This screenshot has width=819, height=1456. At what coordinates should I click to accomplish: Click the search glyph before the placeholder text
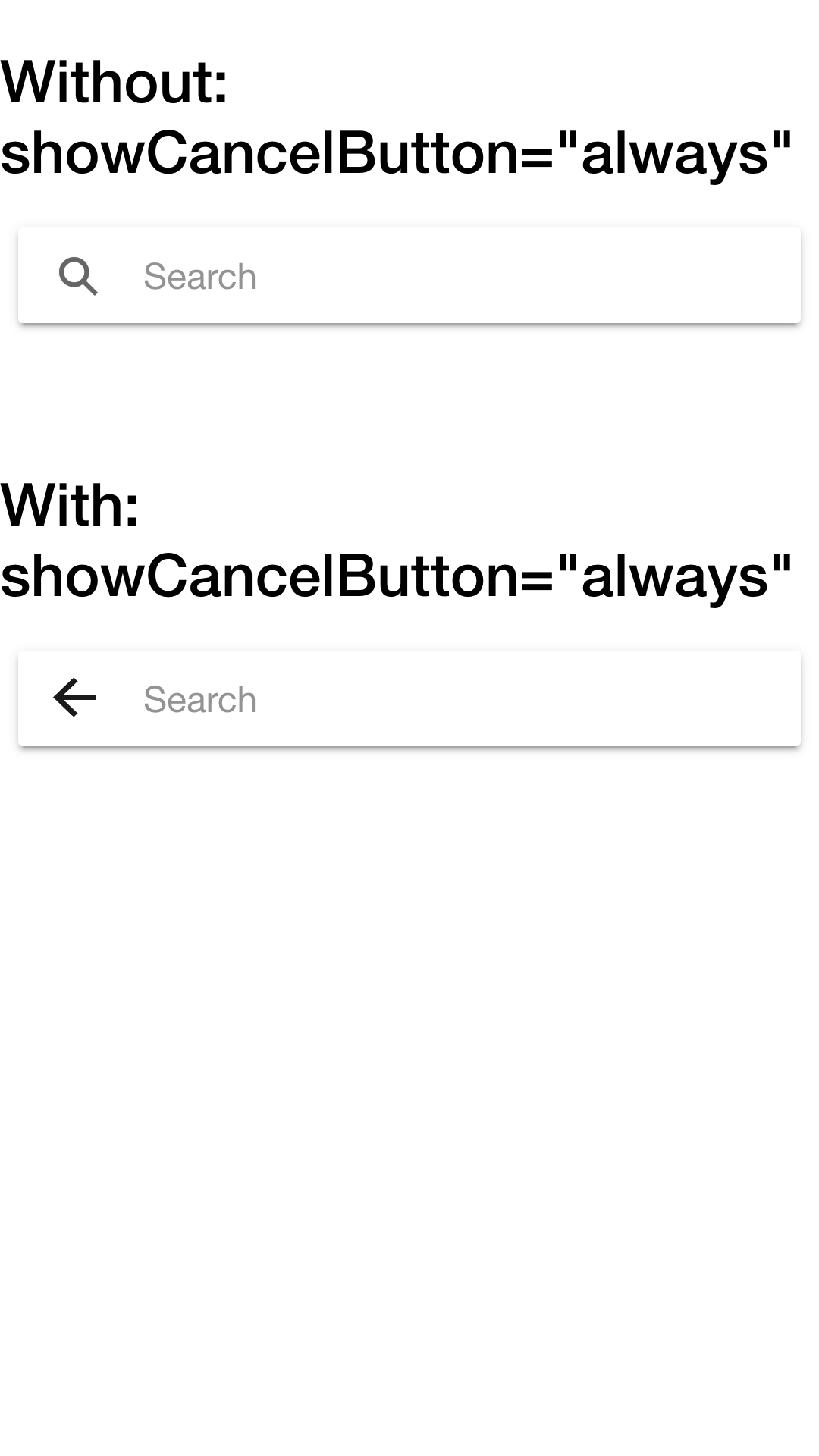pyautogui.click(x=79, y=276)
